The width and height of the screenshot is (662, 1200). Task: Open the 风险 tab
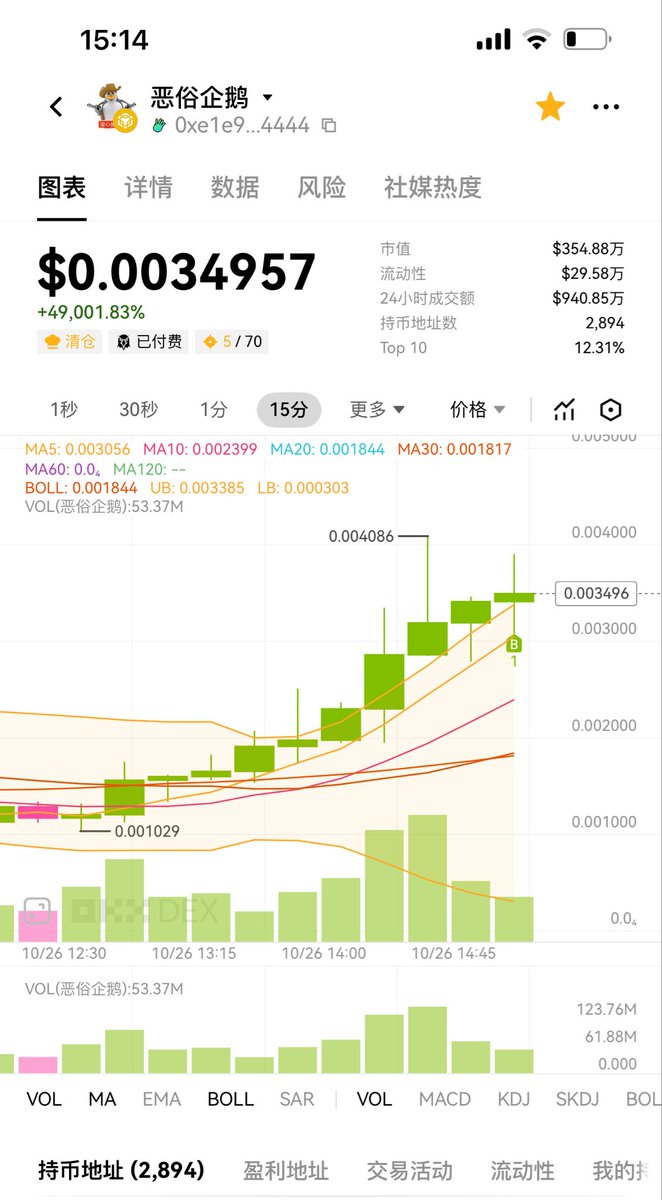coord(321,187)
